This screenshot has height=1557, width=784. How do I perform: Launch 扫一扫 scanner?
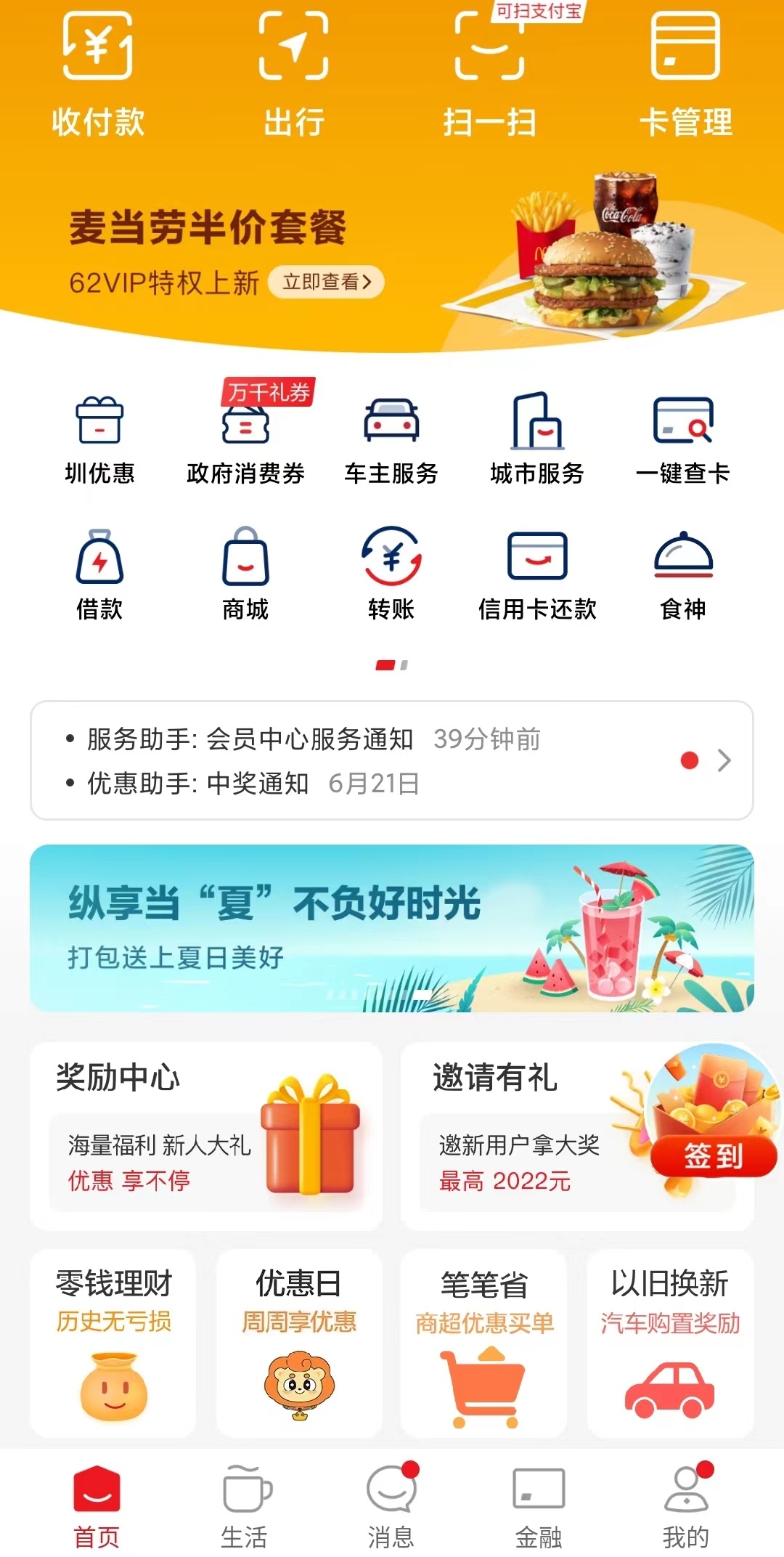tap(489, 73)
